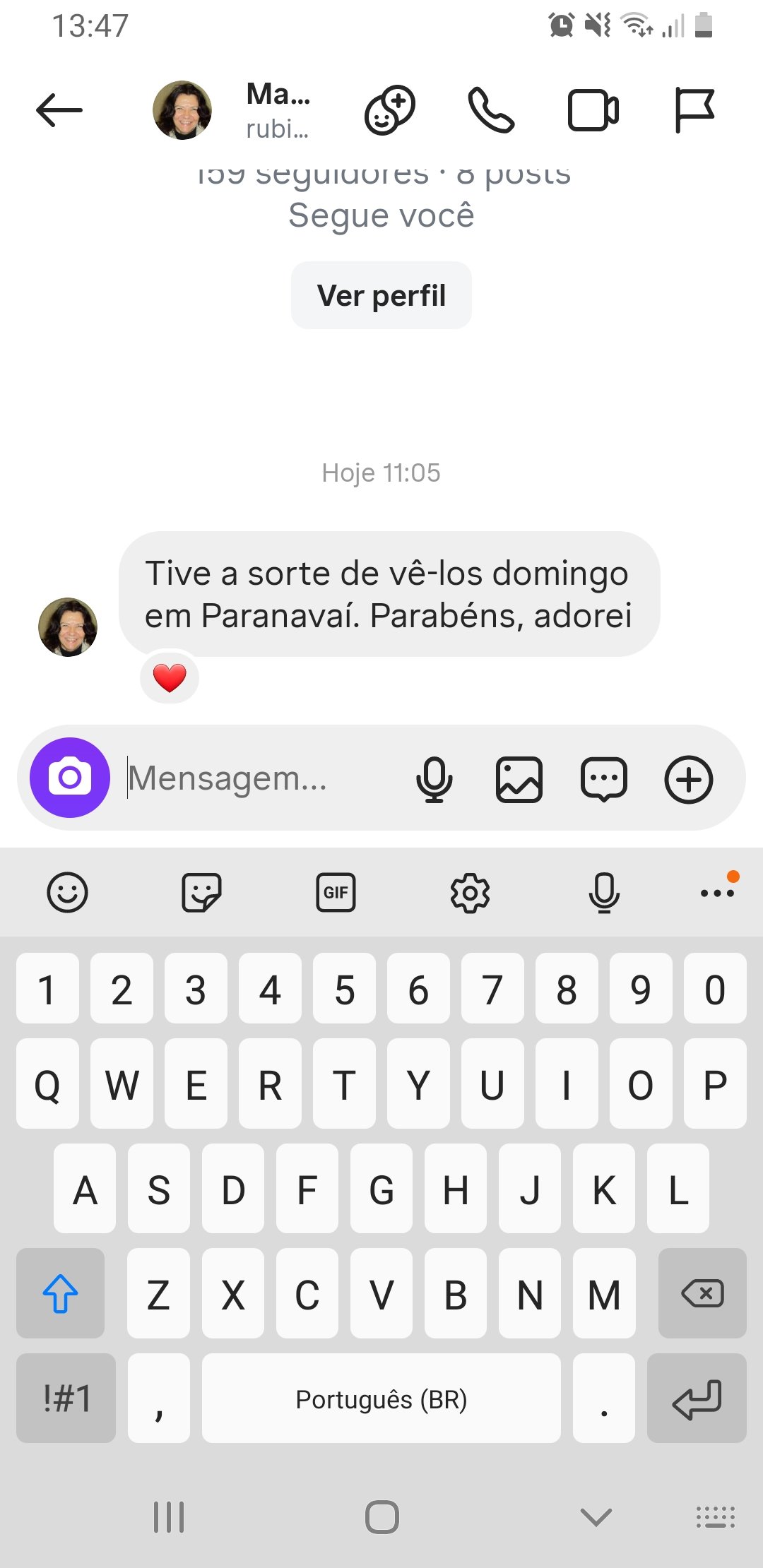Focus the Mensagem text field
This screenshot has width=763, height=1568.
coord(261,778)
